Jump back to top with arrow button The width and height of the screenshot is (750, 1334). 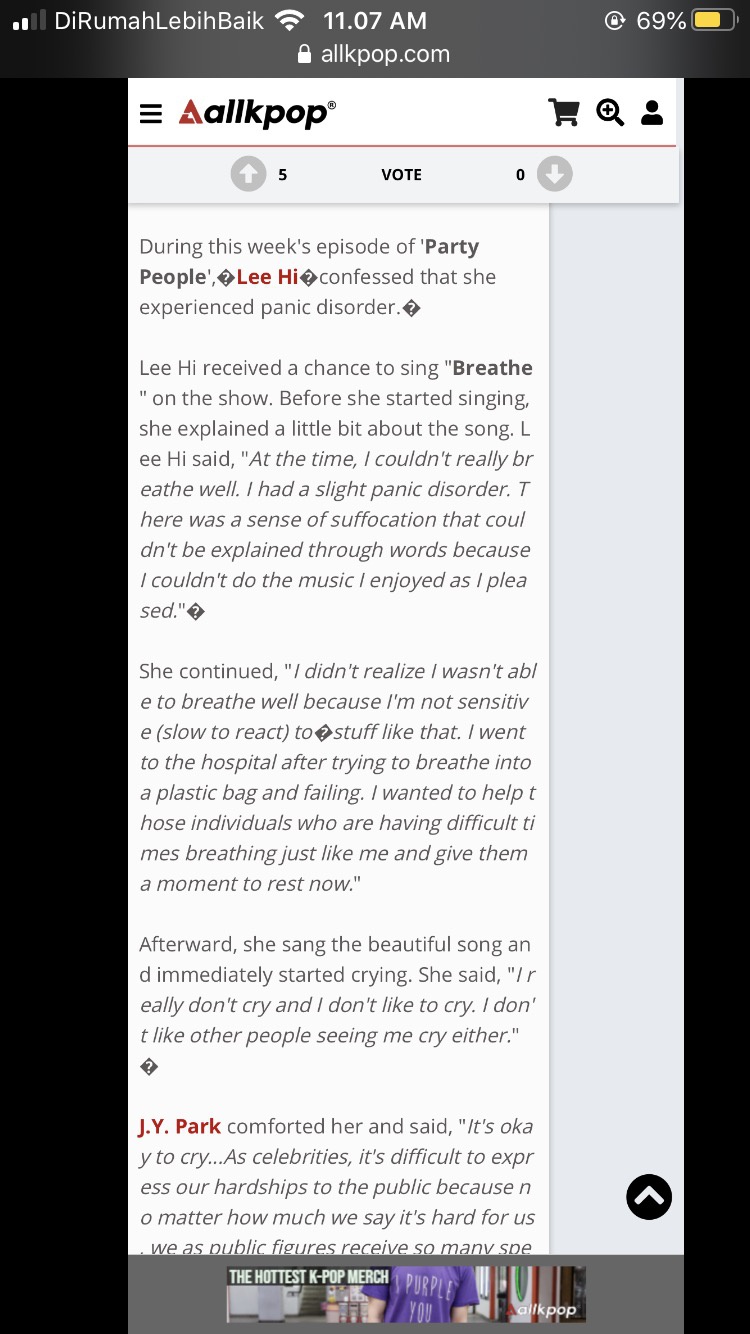(649, 1197)
